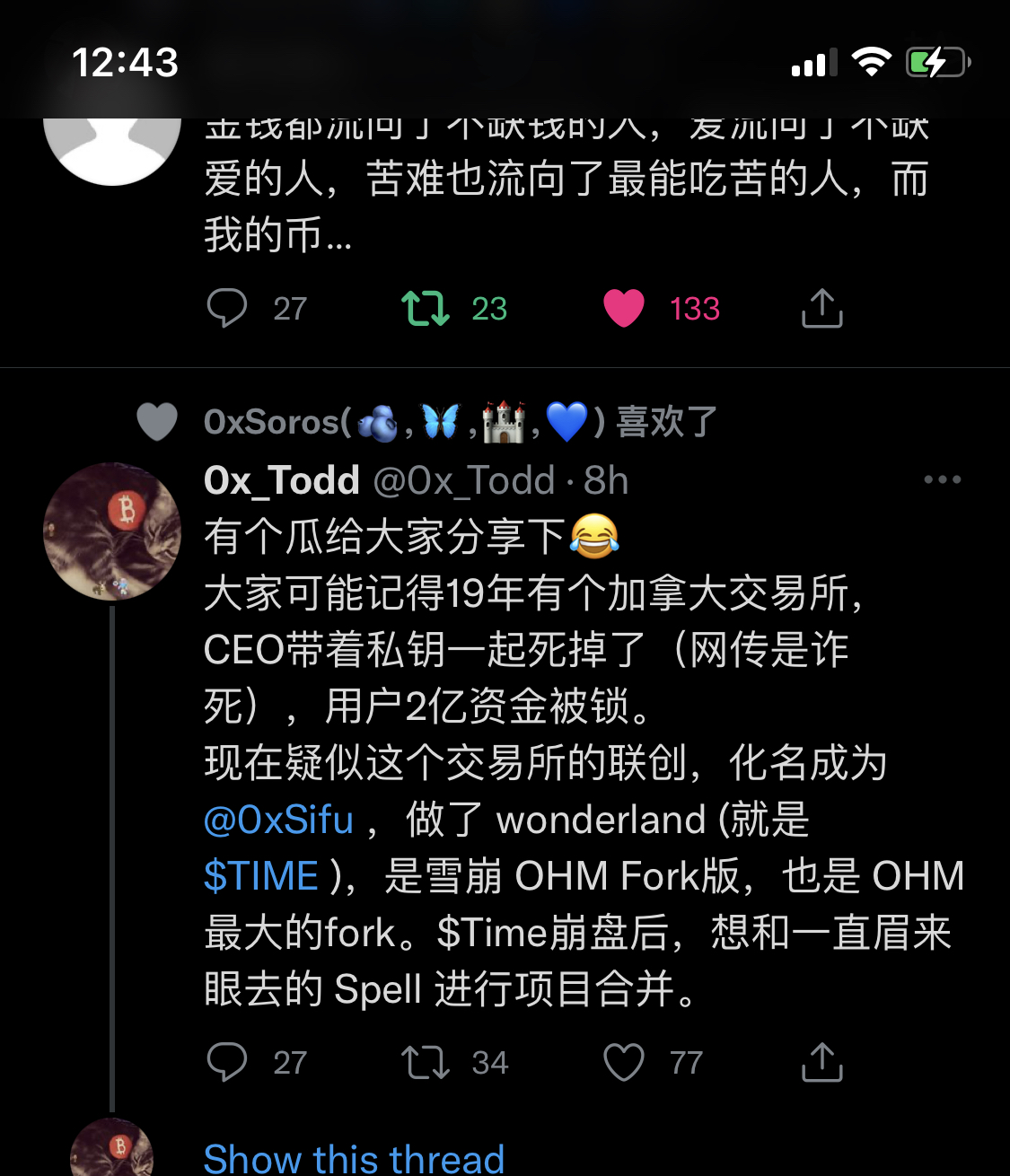1010x1176 pixels.
Task: Reply to the tweet with 133 likes
Action: point(227,308)
